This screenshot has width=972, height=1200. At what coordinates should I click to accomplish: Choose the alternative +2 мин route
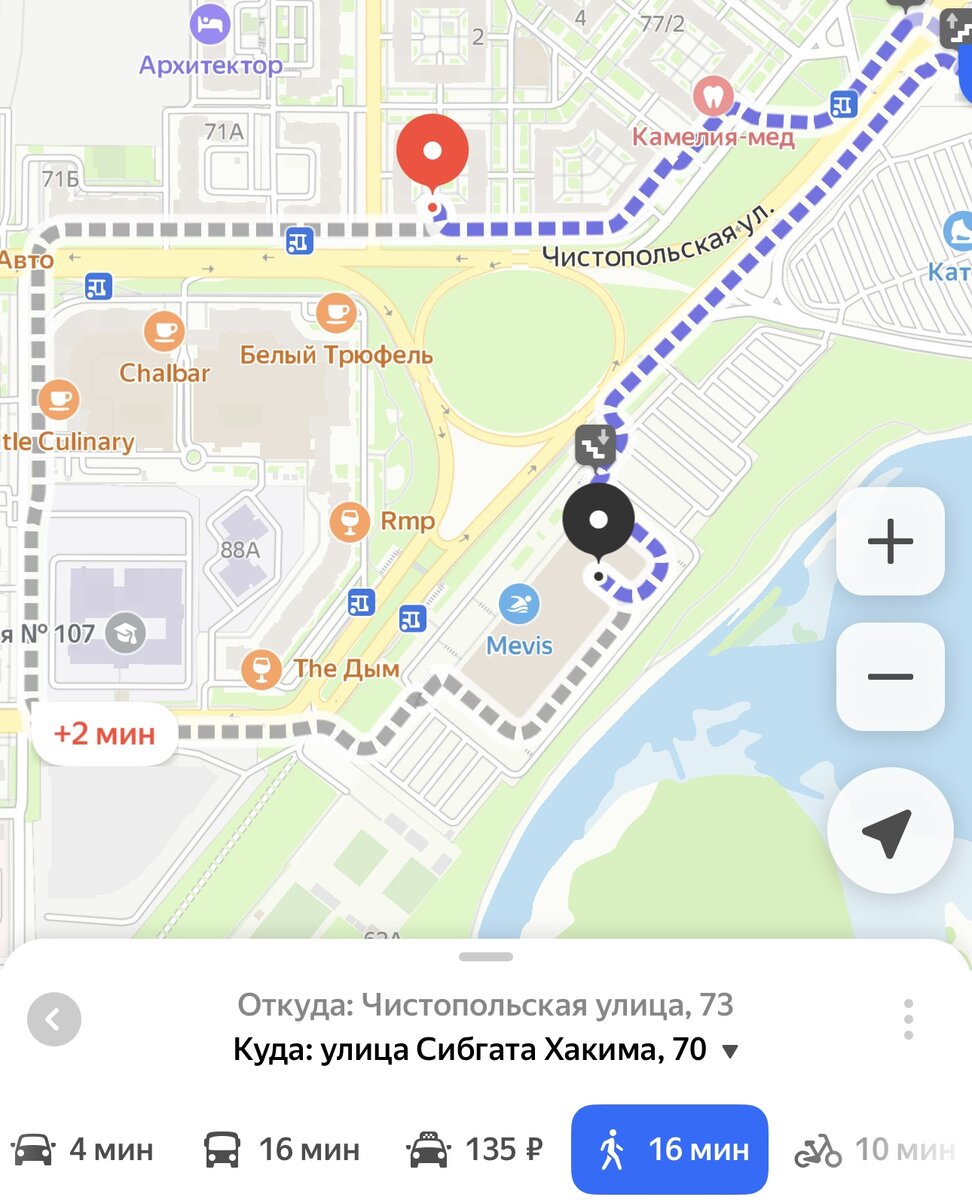(x=105, y=734)
